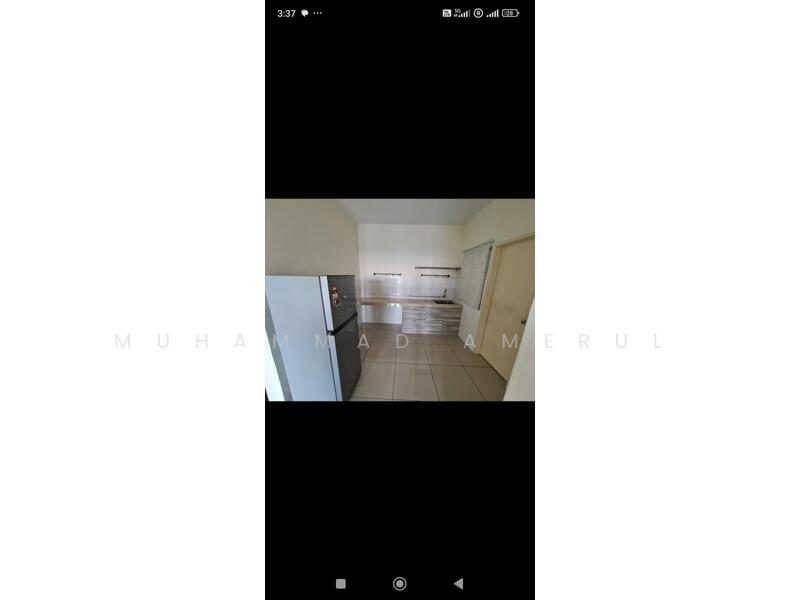Viewport: 800px width, 600px height.
Task: Tap the kitchen photo to show viewer controls
Action: pos(400,300)
